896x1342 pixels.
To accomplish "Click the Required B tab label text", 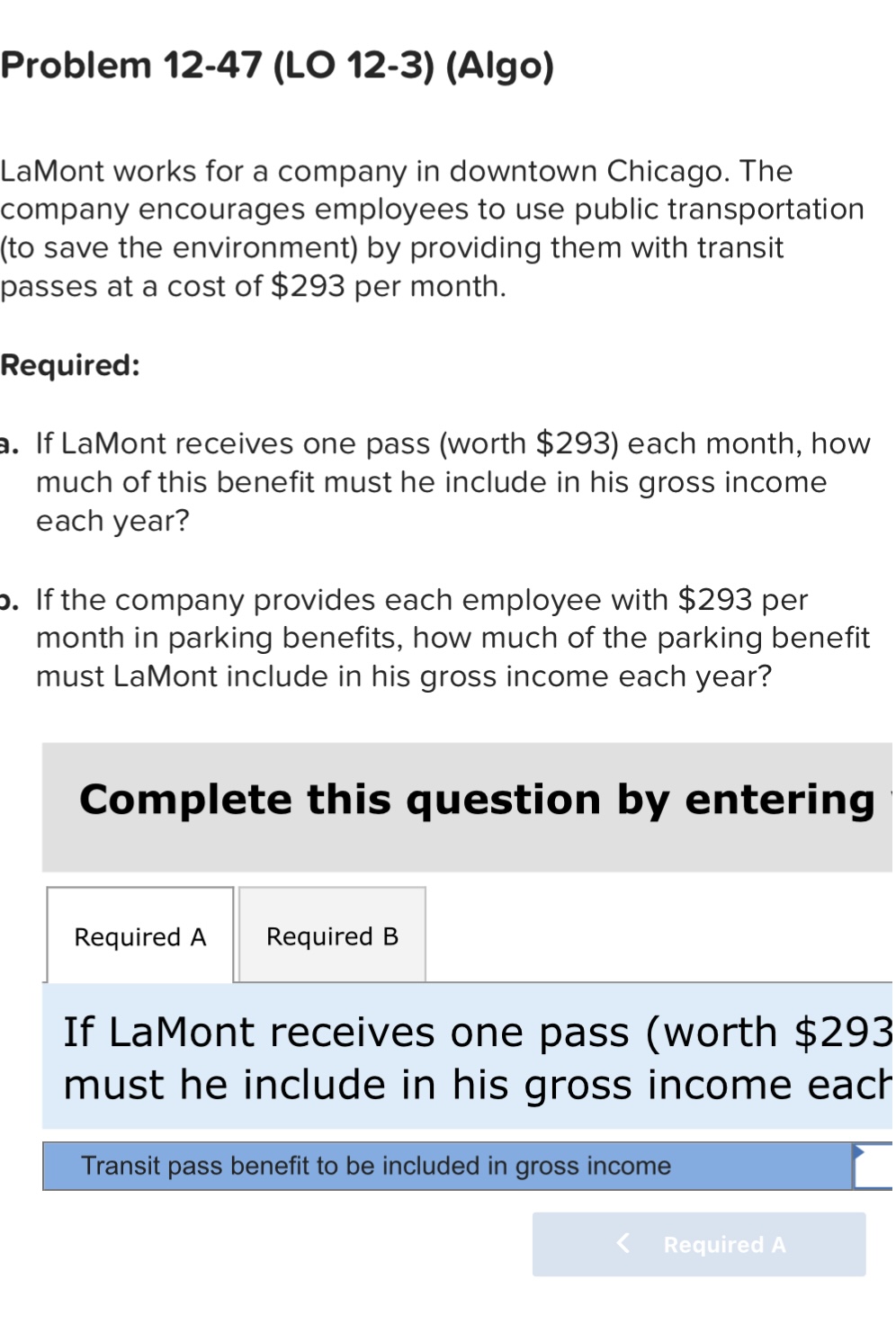I will pyautogui.click(x=331, y=935).
